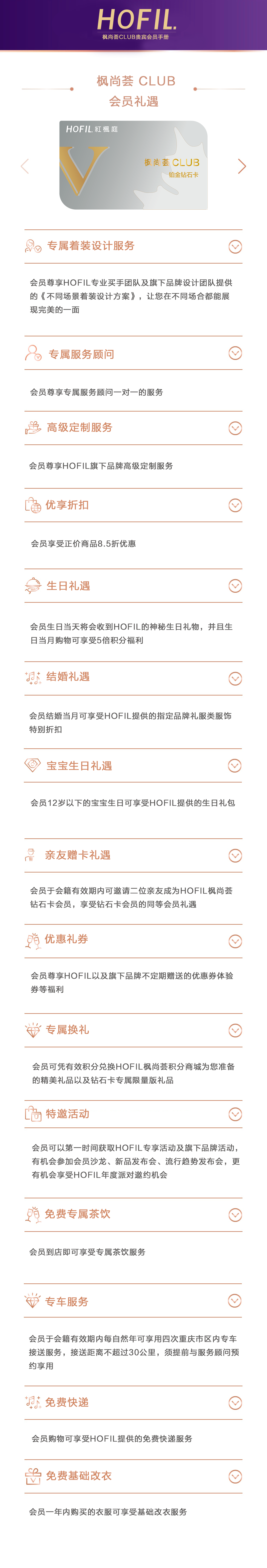
Task: Tap the 优享折扣 chevron
Action: pyautogui.click(x=235, y=505)
